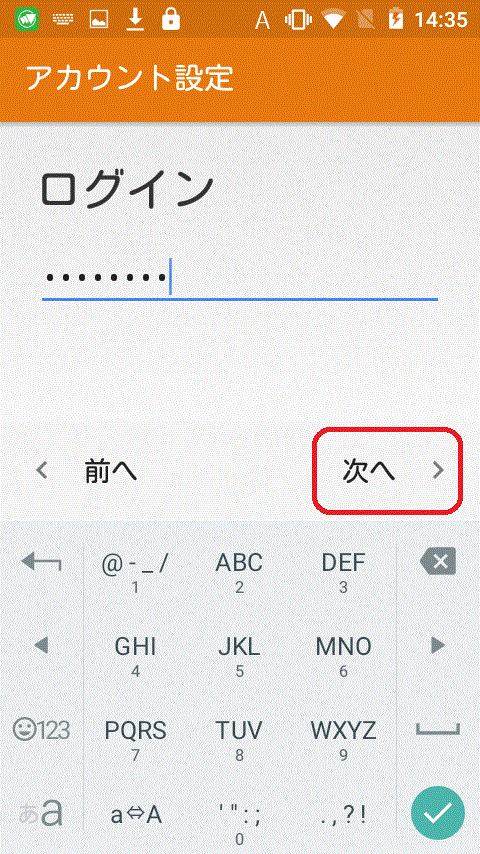Tap the DEF 3 key

pos(343,572)
